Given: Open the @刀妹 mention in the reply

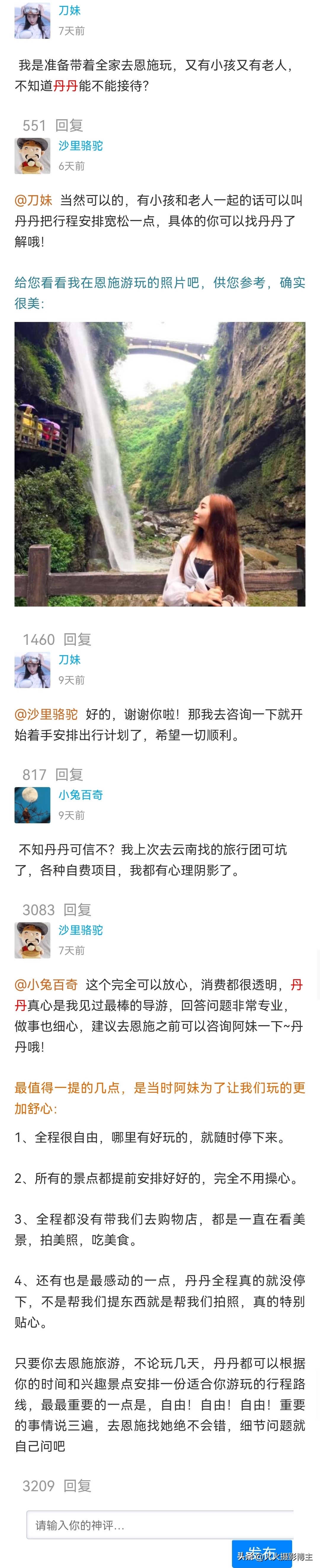Looking at the screenshot, I should 33,200.
